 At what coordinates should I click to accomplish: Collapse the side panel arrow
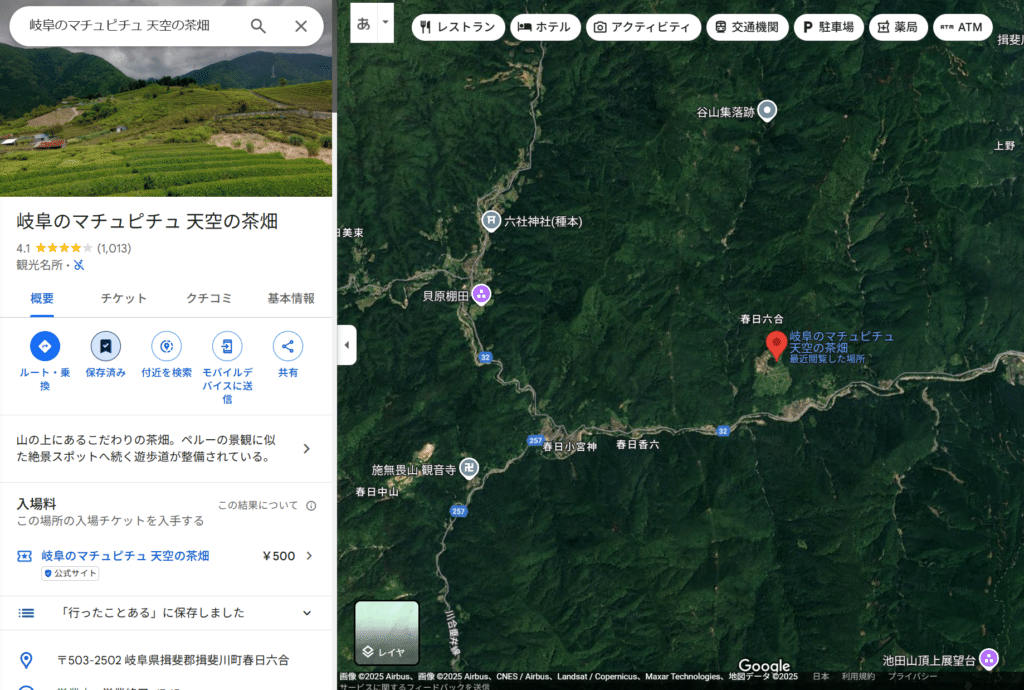point(346,345)
